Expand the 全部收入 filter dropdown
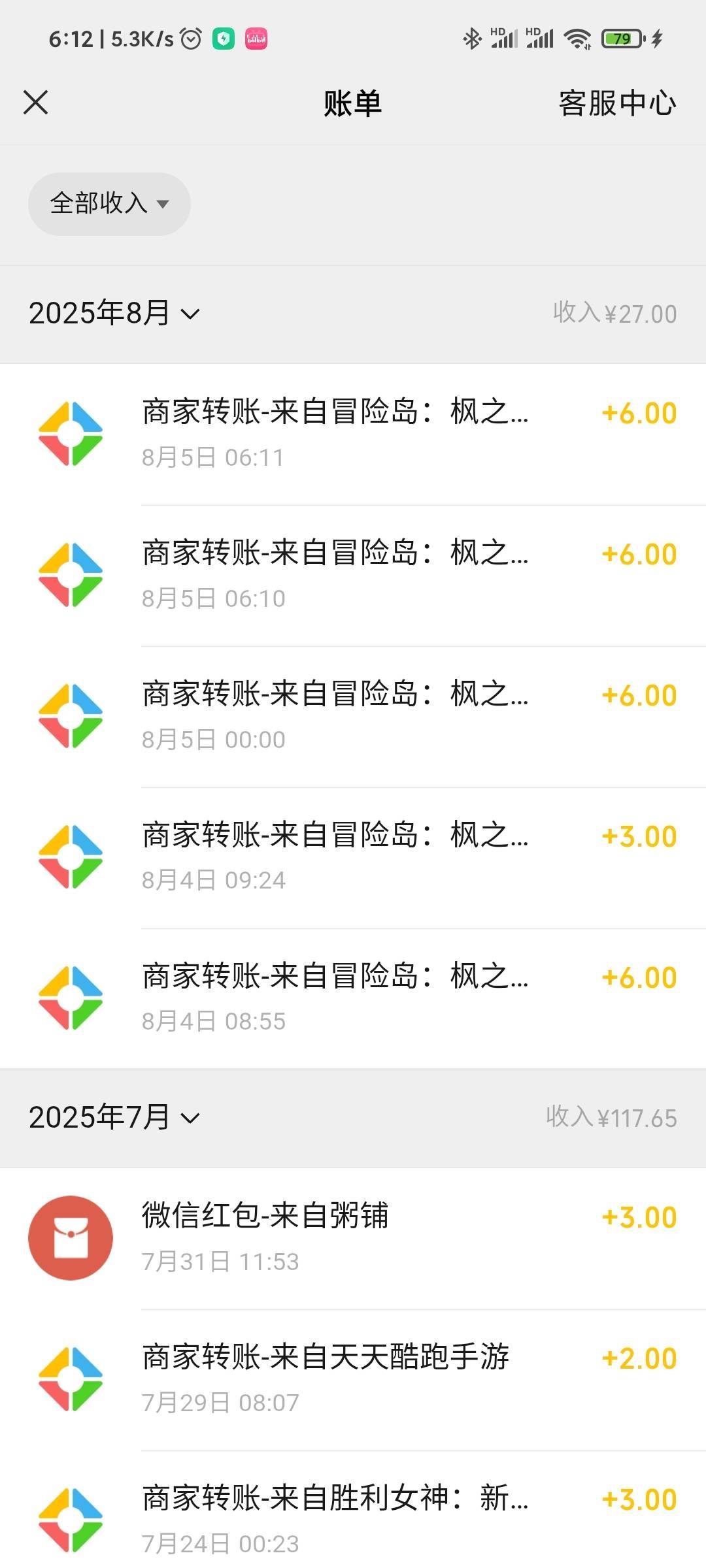This screenshot has width=706, height=1568. [x=109, y=204]
